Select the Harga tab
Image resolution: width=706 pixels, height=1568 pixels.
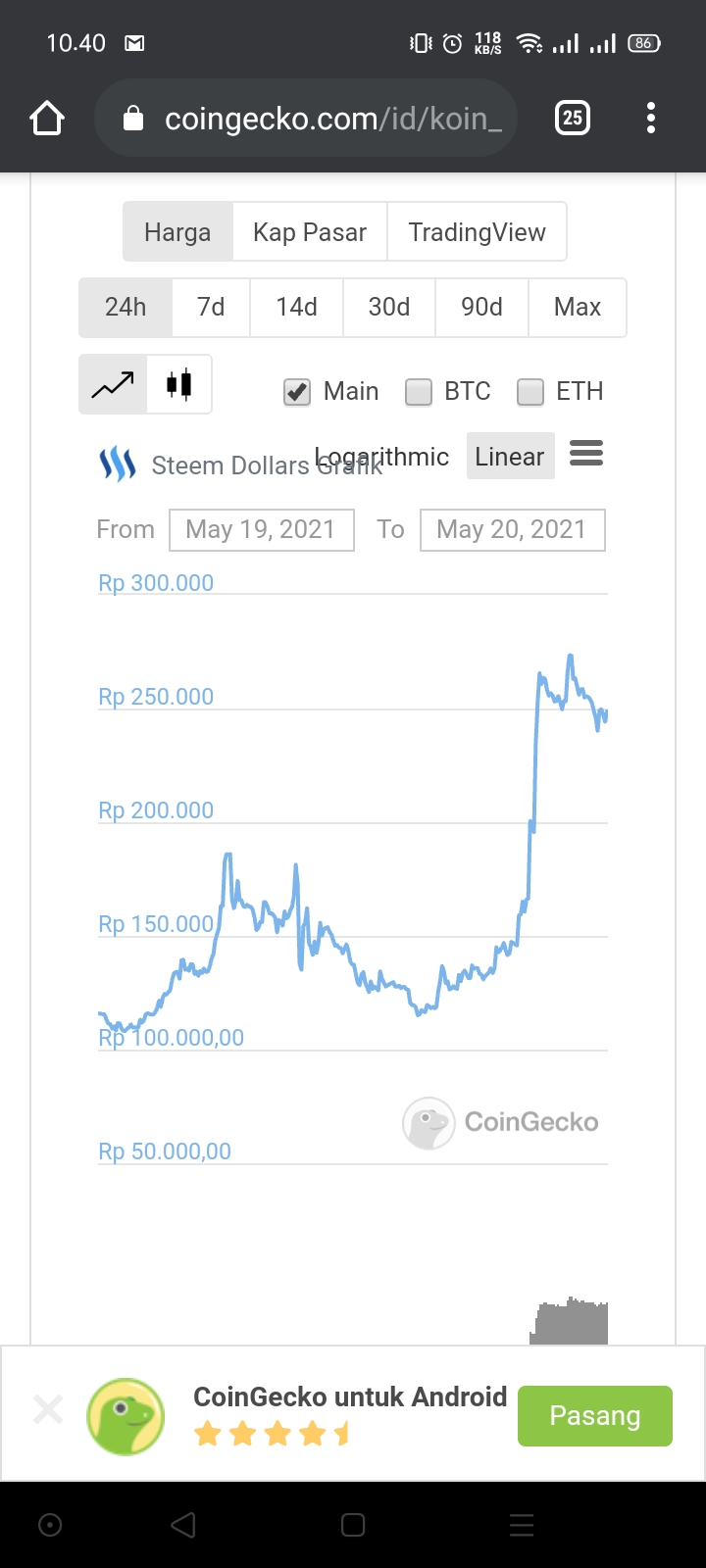click(177, 232)
